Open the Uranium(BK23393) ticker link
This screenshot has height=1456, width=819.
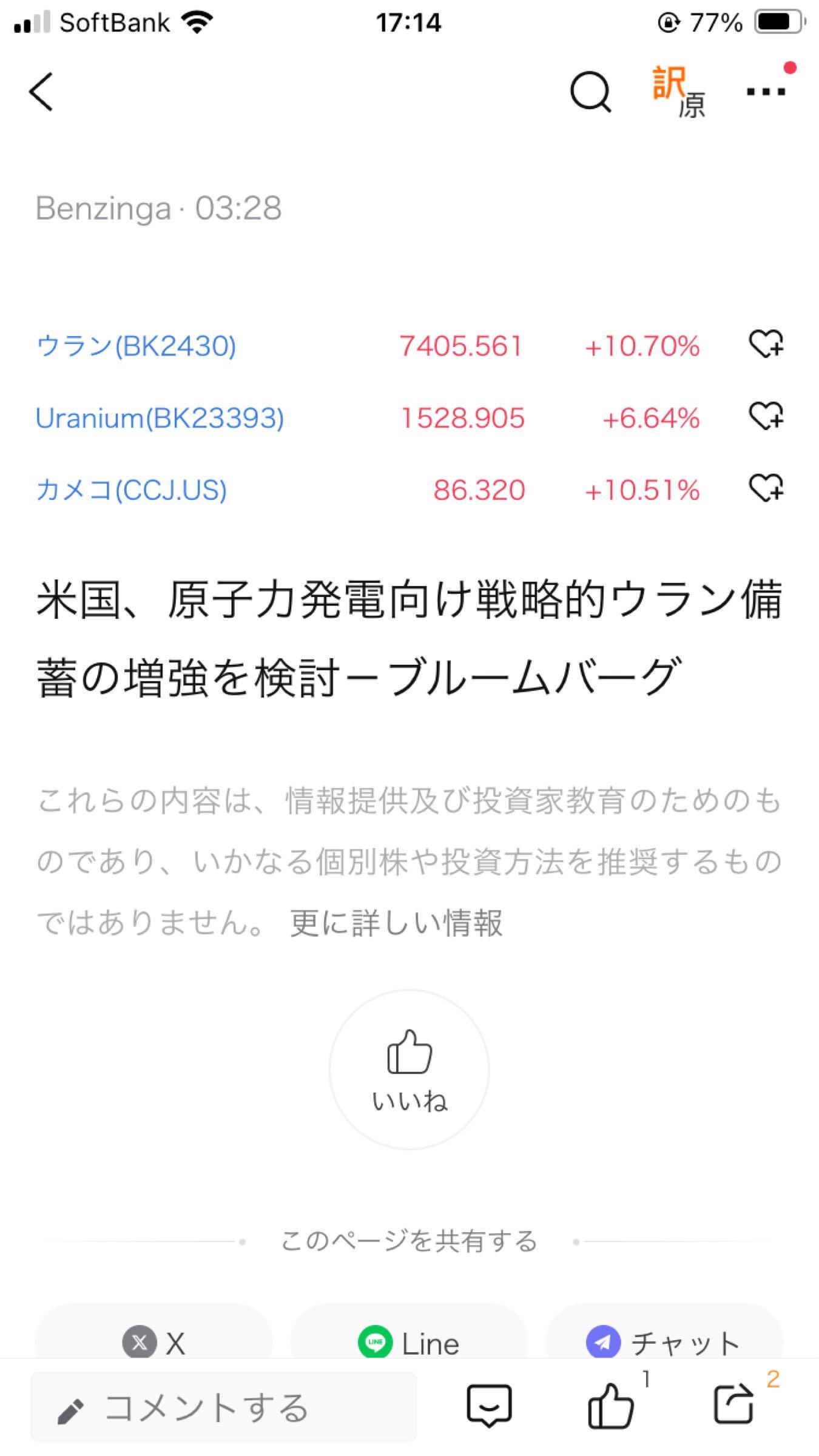tap(161, 417)
